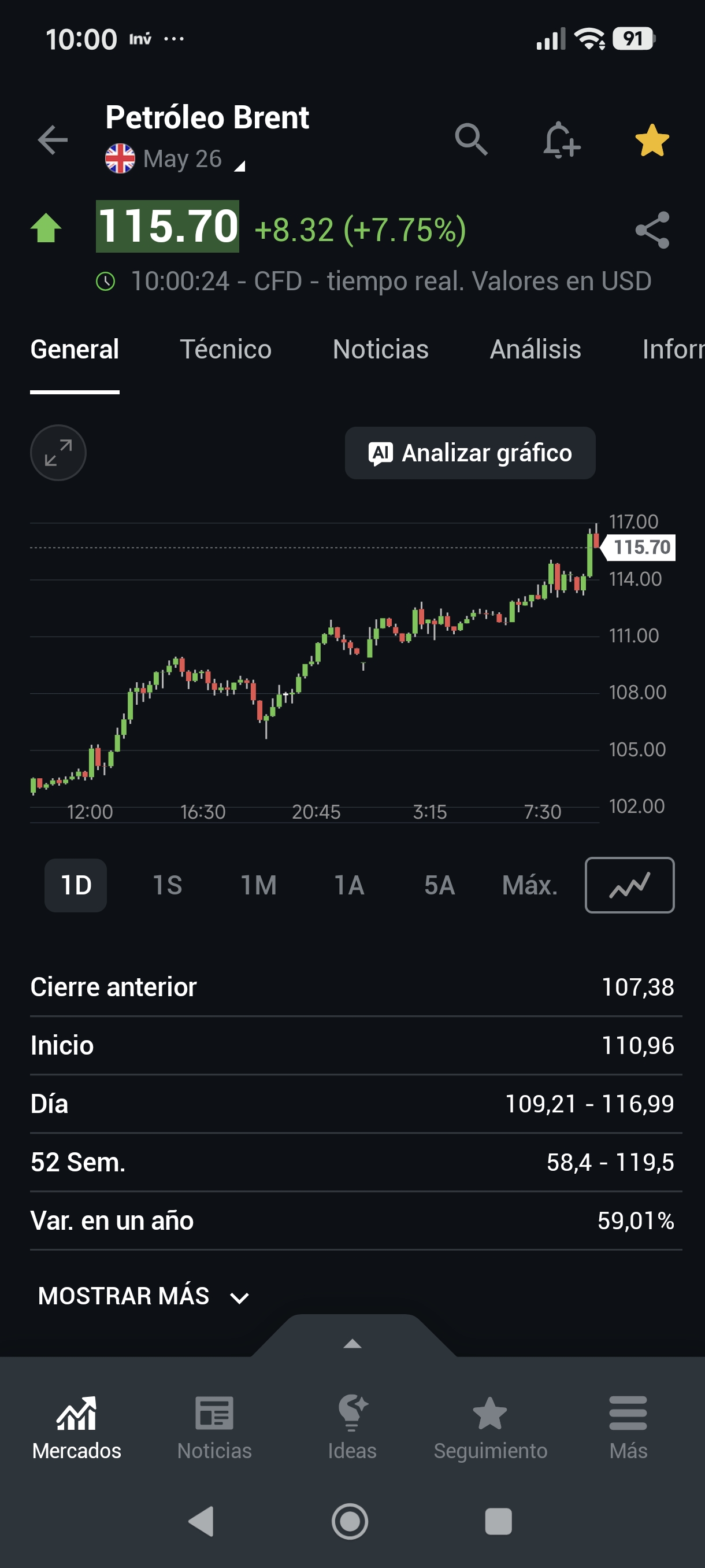Tap the Analizar gráfico button
Viewport: 705px width, 1568px height.
470,453
